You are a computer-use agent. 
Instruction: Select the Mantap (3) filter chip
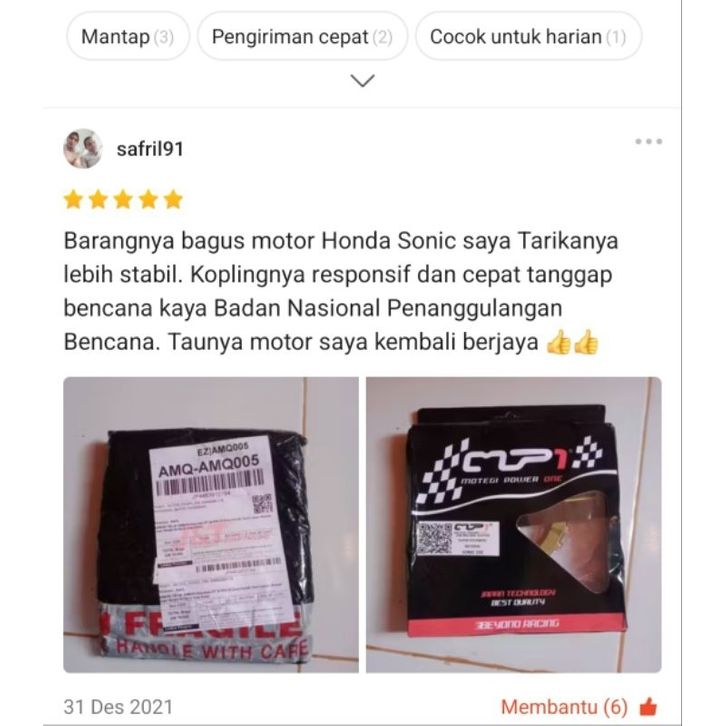coord(127,37)
